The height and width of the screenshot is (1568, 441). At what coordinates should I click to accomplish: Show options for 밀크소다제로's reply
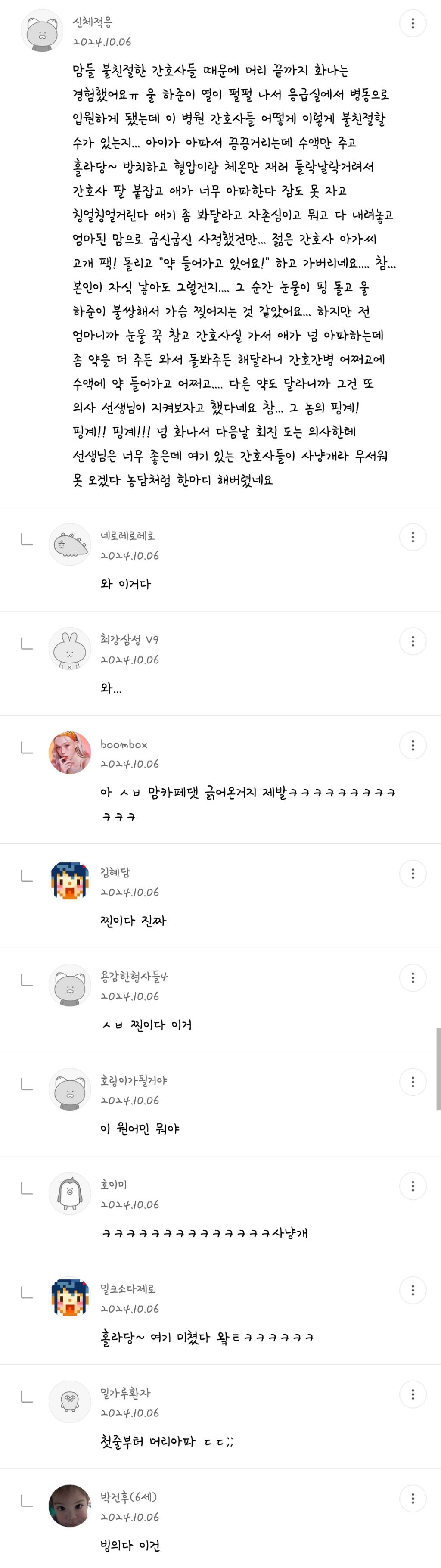pyautogui.click(x=413, y=1290)
